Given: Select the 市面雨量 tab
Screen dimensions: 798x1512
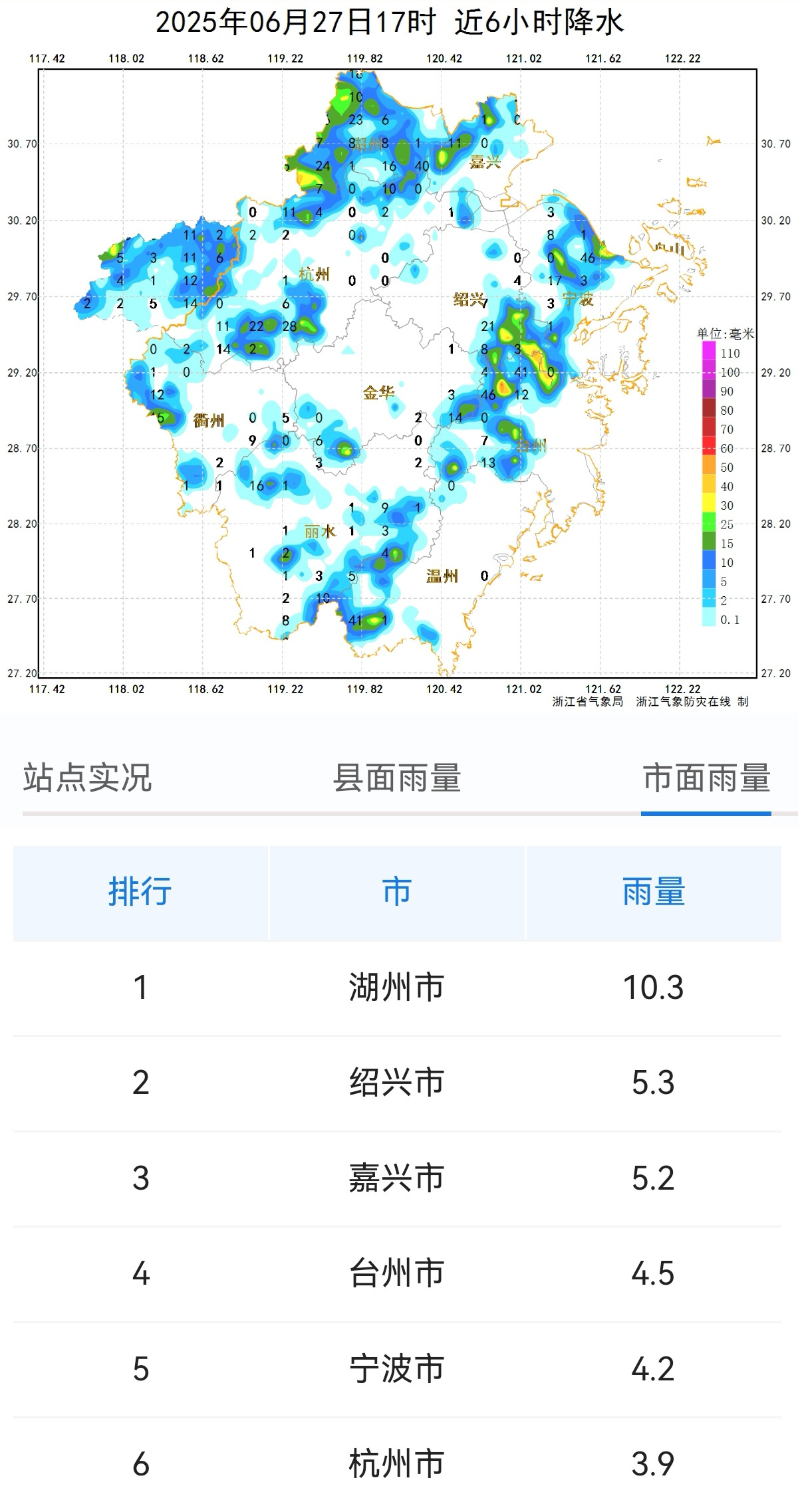Looking at the screenshot, I should [x=706, y=778].
